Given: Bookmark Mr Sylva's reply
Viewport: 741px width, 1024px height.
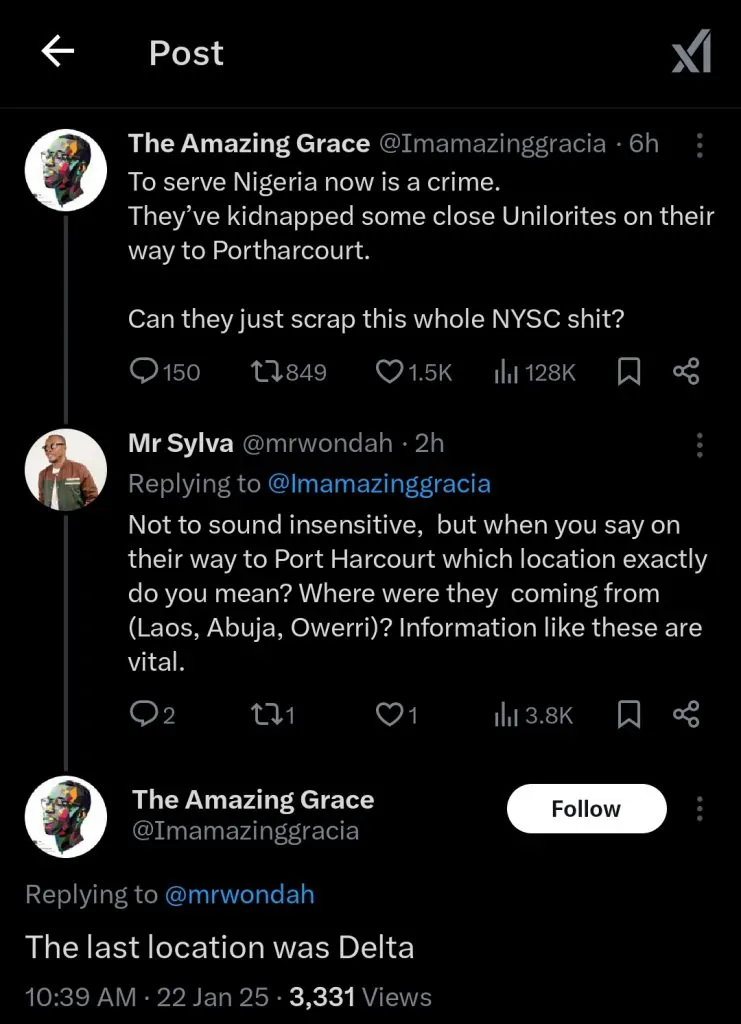Looking at the screenshot, I should click(628, 714).
